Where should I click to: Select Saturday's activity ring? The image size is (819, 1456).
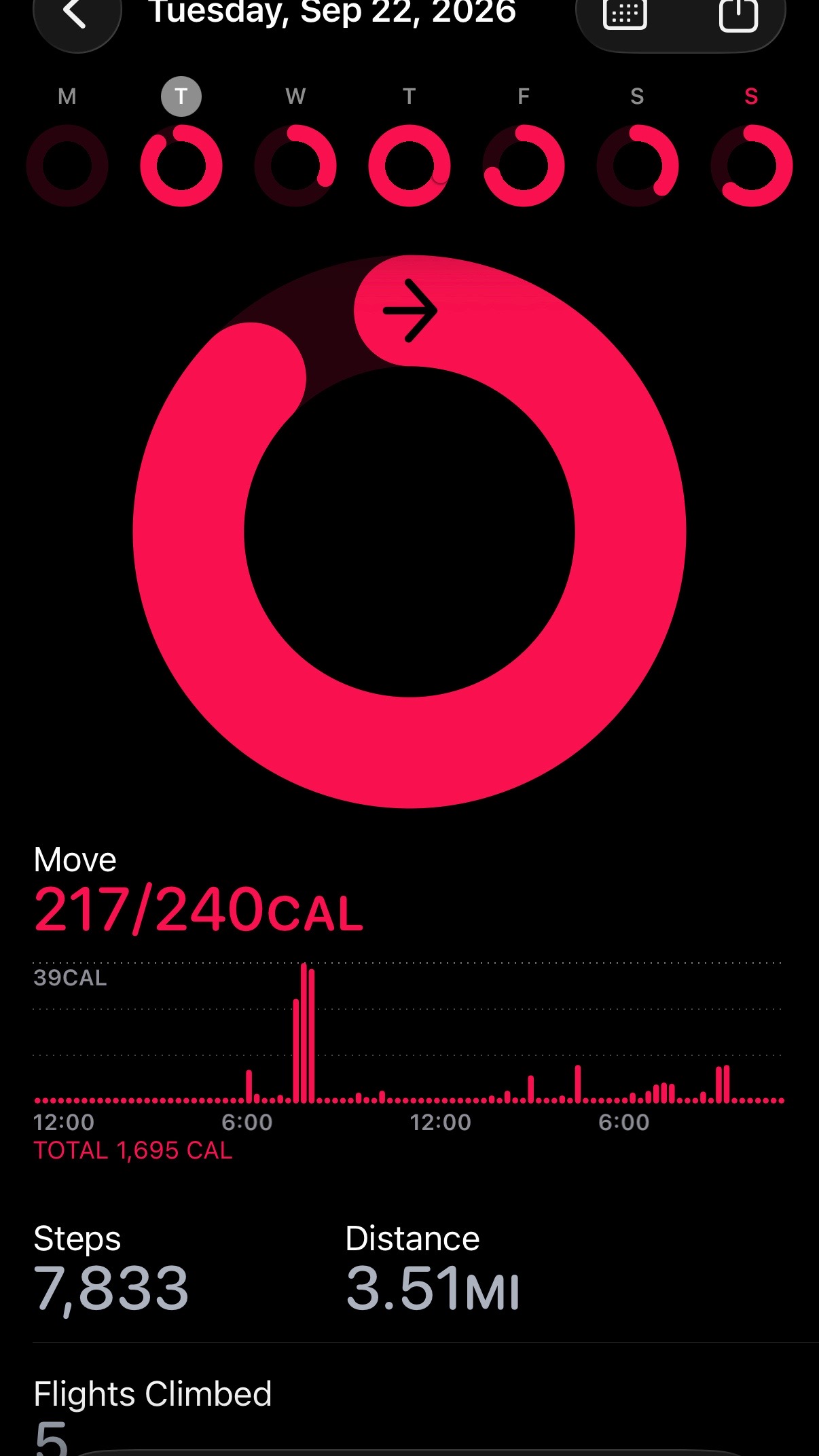click(638, 165)
